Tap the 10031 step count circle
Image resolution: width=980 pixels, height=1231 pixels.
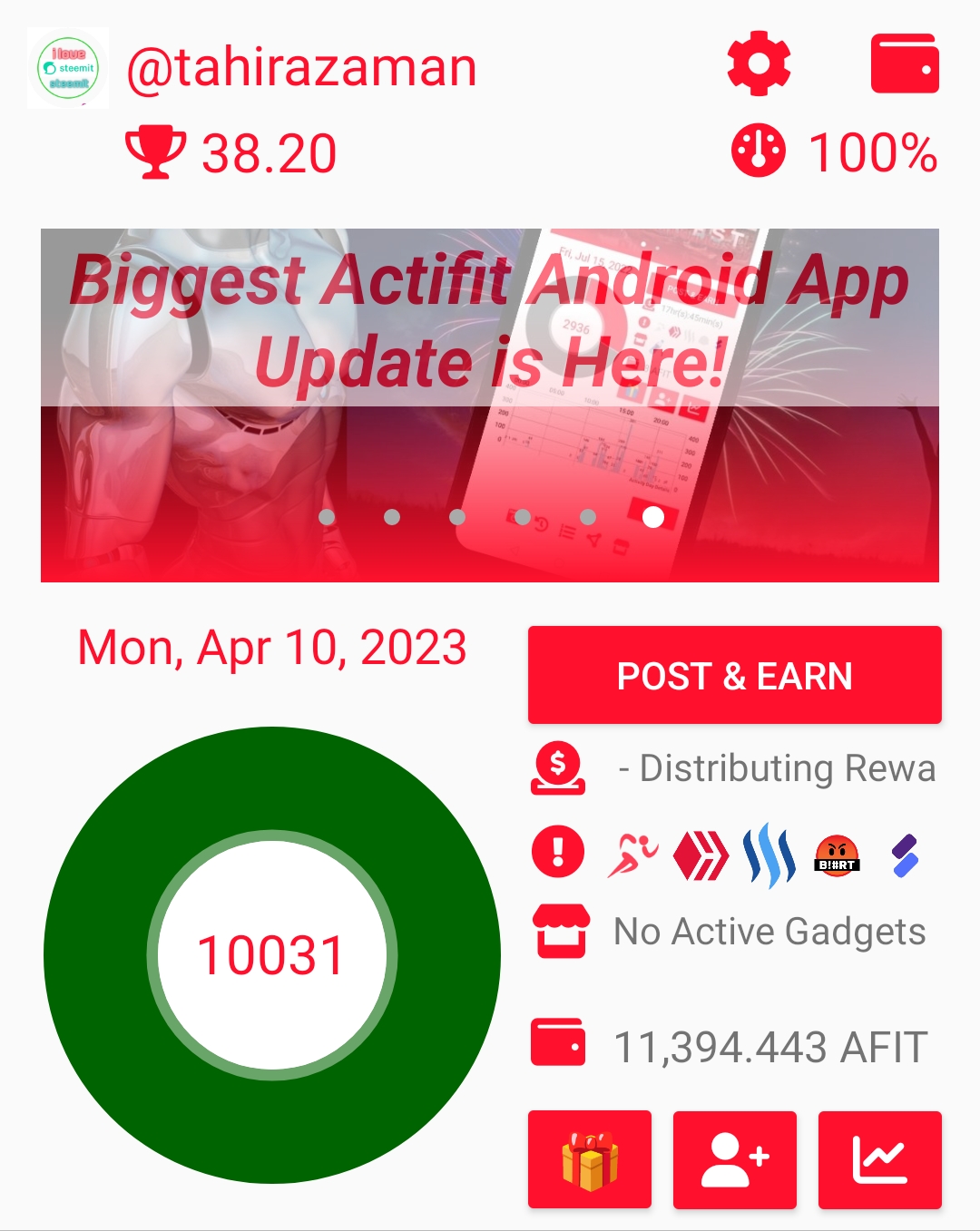click(271, 954)
